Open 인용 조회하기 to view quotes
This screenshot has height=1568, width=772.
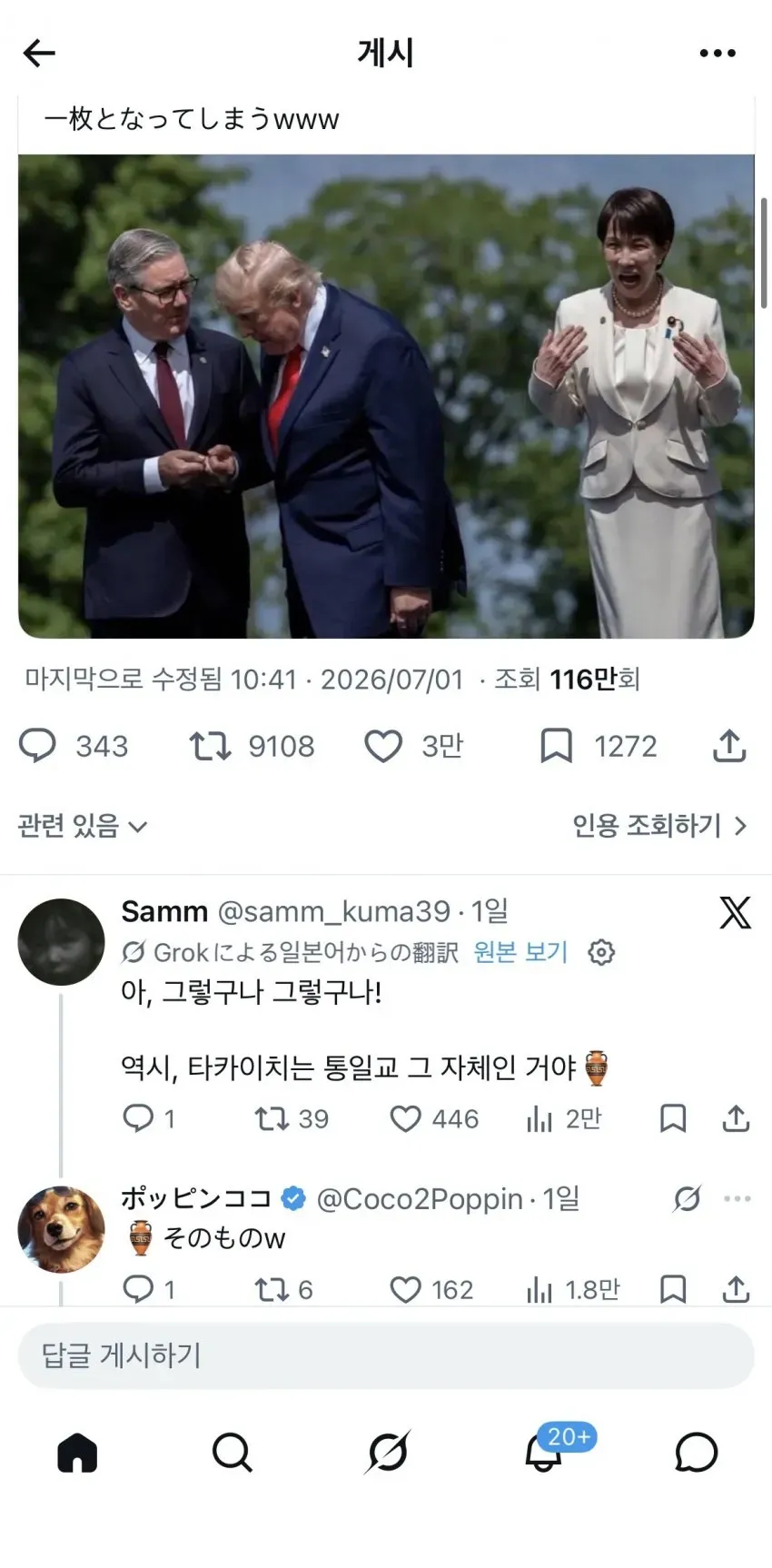point(660,826)
